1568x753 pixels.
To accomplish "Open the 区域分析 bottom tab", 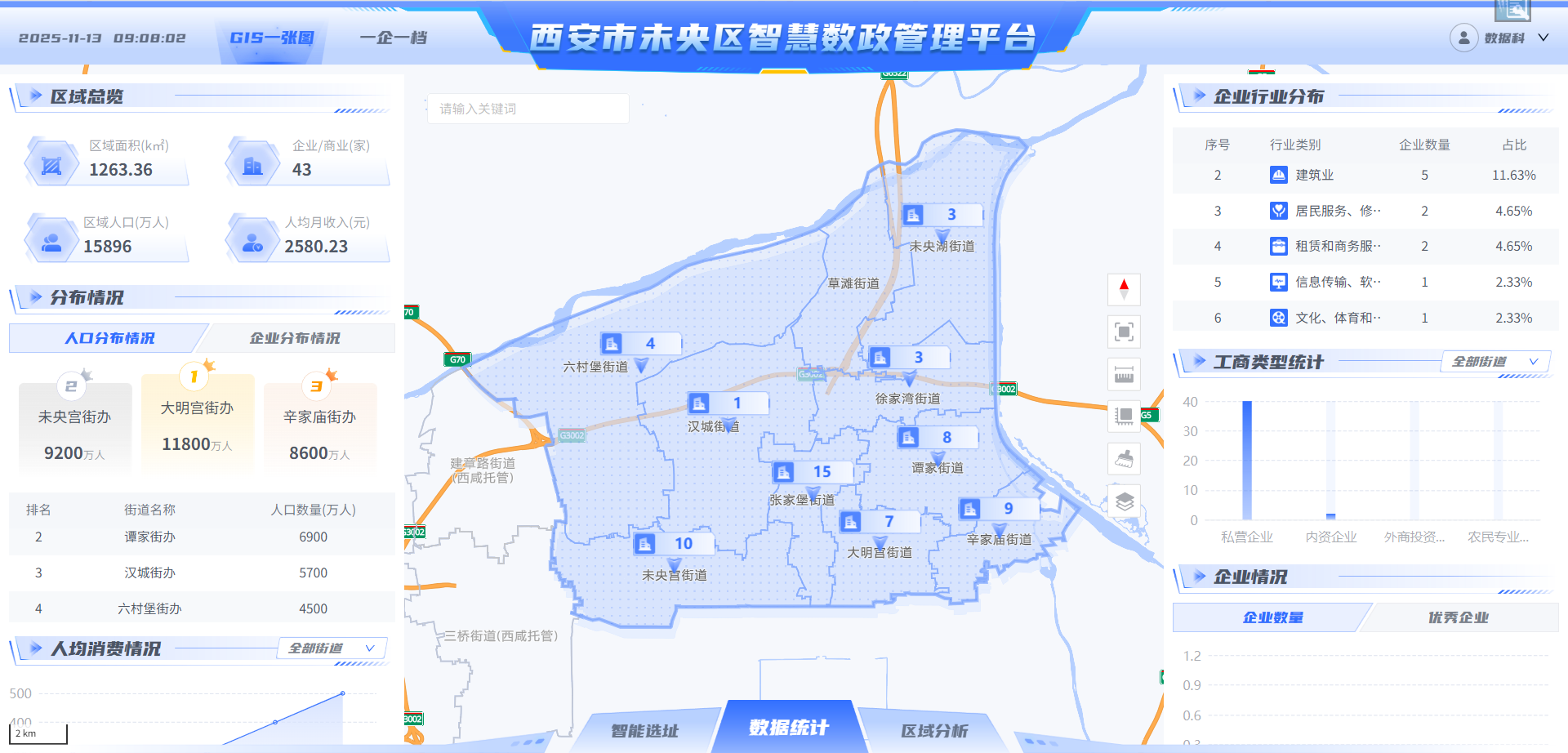I will tap(934, 730).
